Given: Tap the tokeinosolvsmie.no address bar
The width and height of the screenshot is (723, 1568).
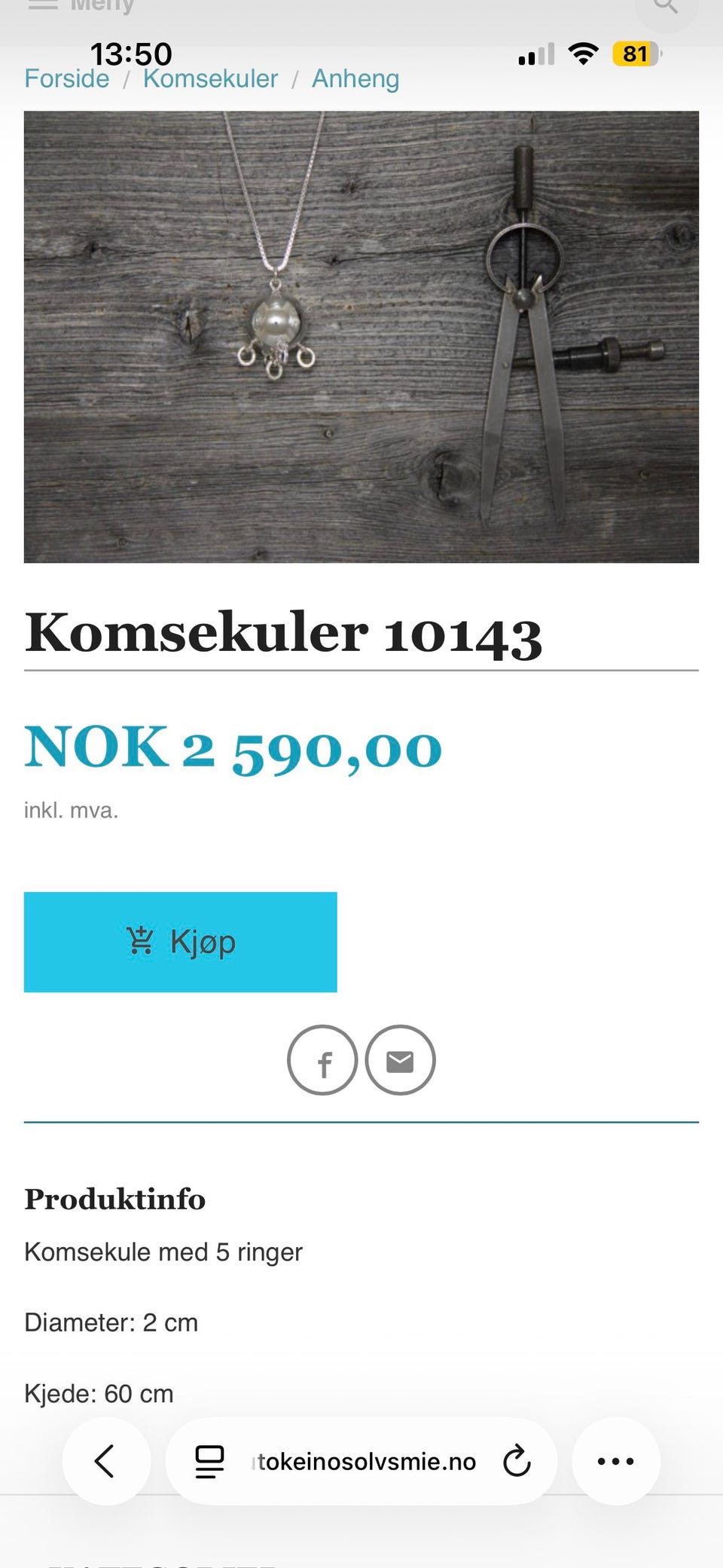Looking at the screenshot, I should [x=361, y=1460].
